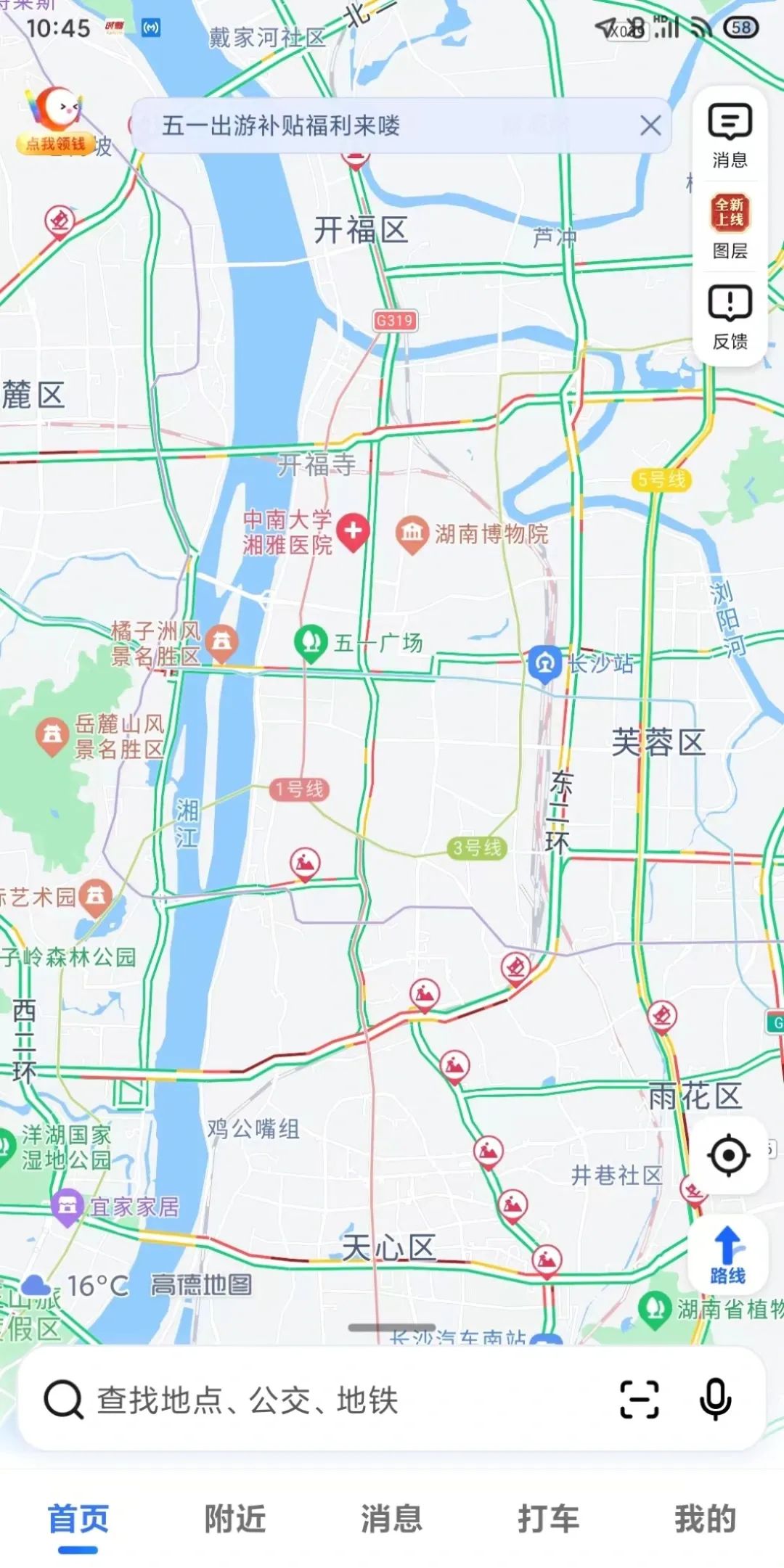Tap the 点我领钱 reward mascot
784x1568 pixels.
tap(56, 120)
